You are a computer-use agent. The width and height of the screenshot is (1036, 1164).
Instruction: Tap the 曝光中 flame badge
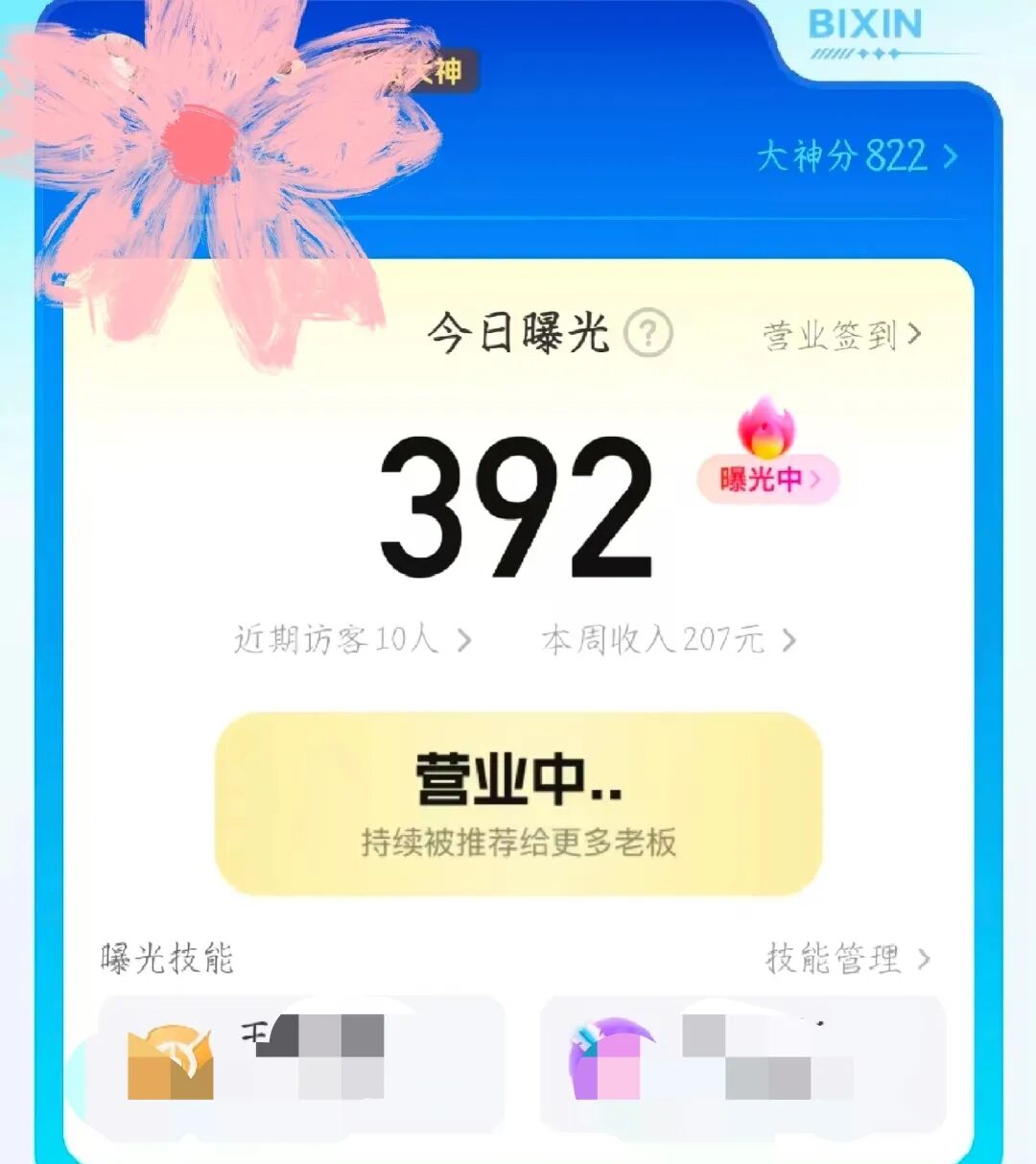[767, 476]
